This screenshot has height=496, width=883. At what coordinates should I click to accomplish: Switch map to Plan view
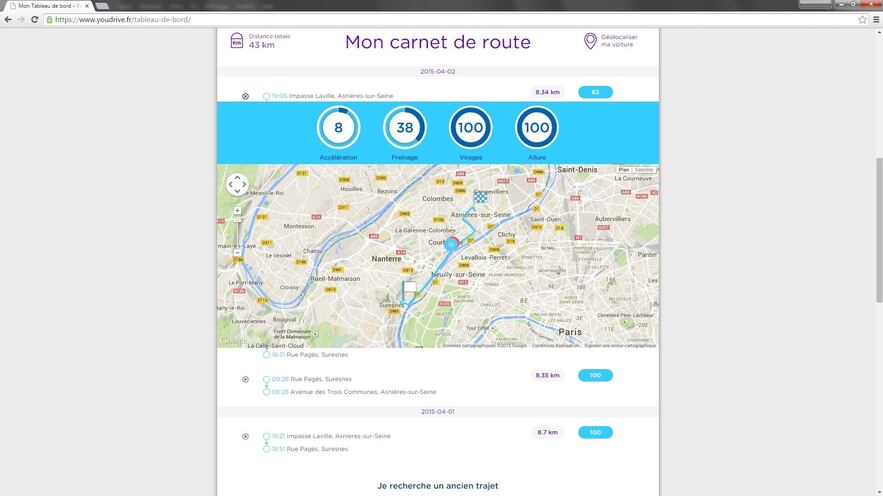(624, 170)
